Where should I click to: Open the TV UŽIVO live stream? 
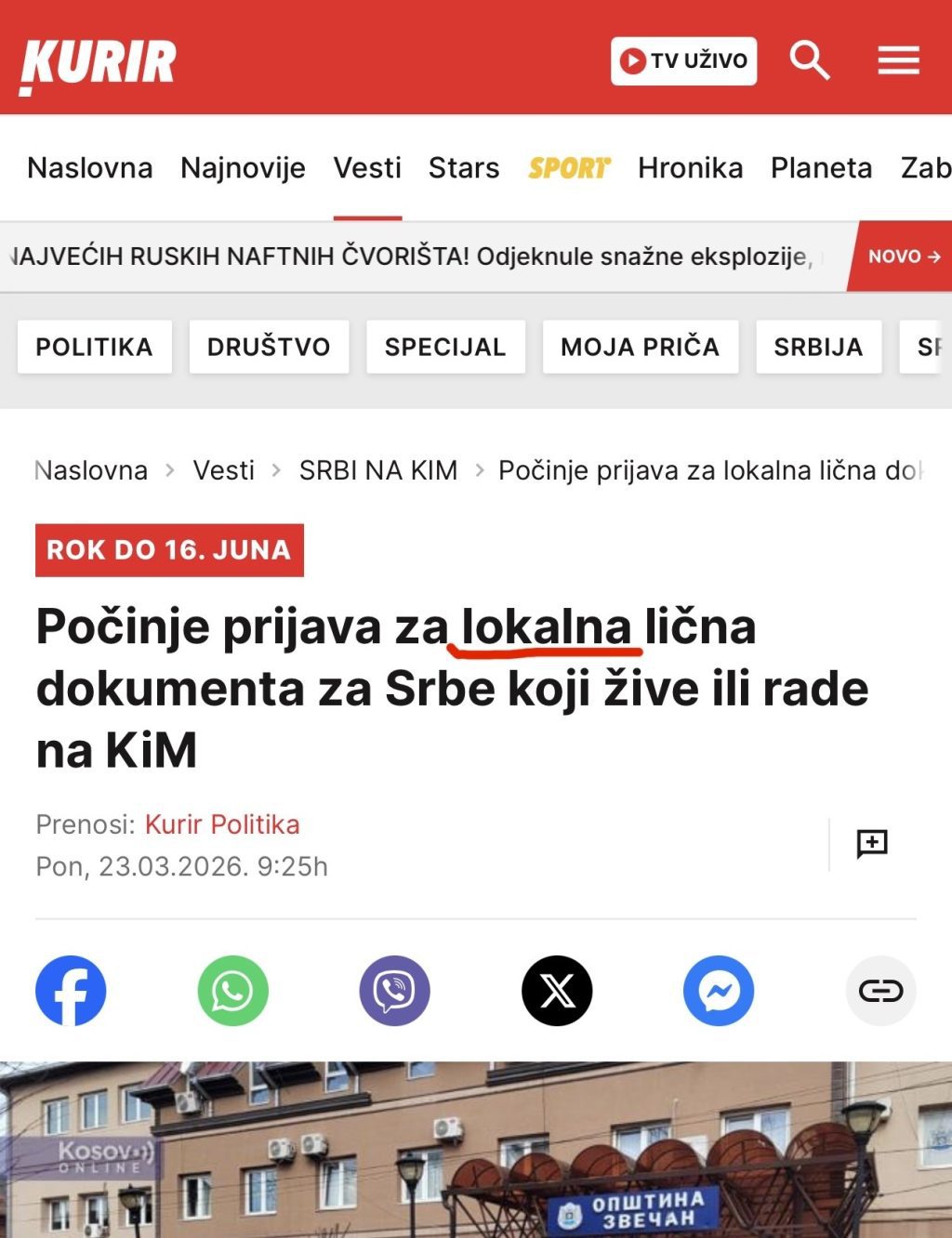click(683, 61)
